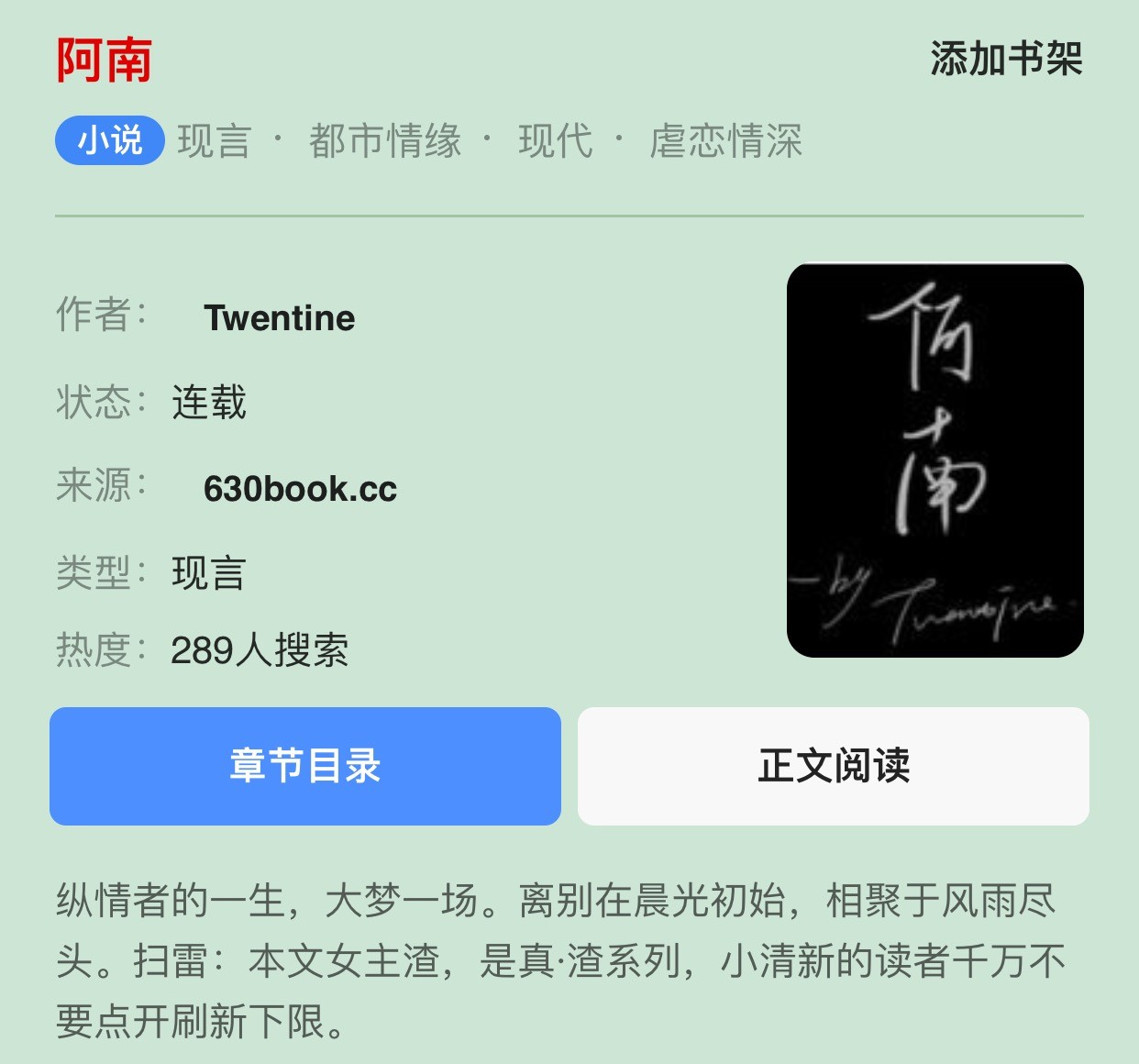Open the 章节目录 chapter list
The image size is (1139, 1064).
point(305,766)
